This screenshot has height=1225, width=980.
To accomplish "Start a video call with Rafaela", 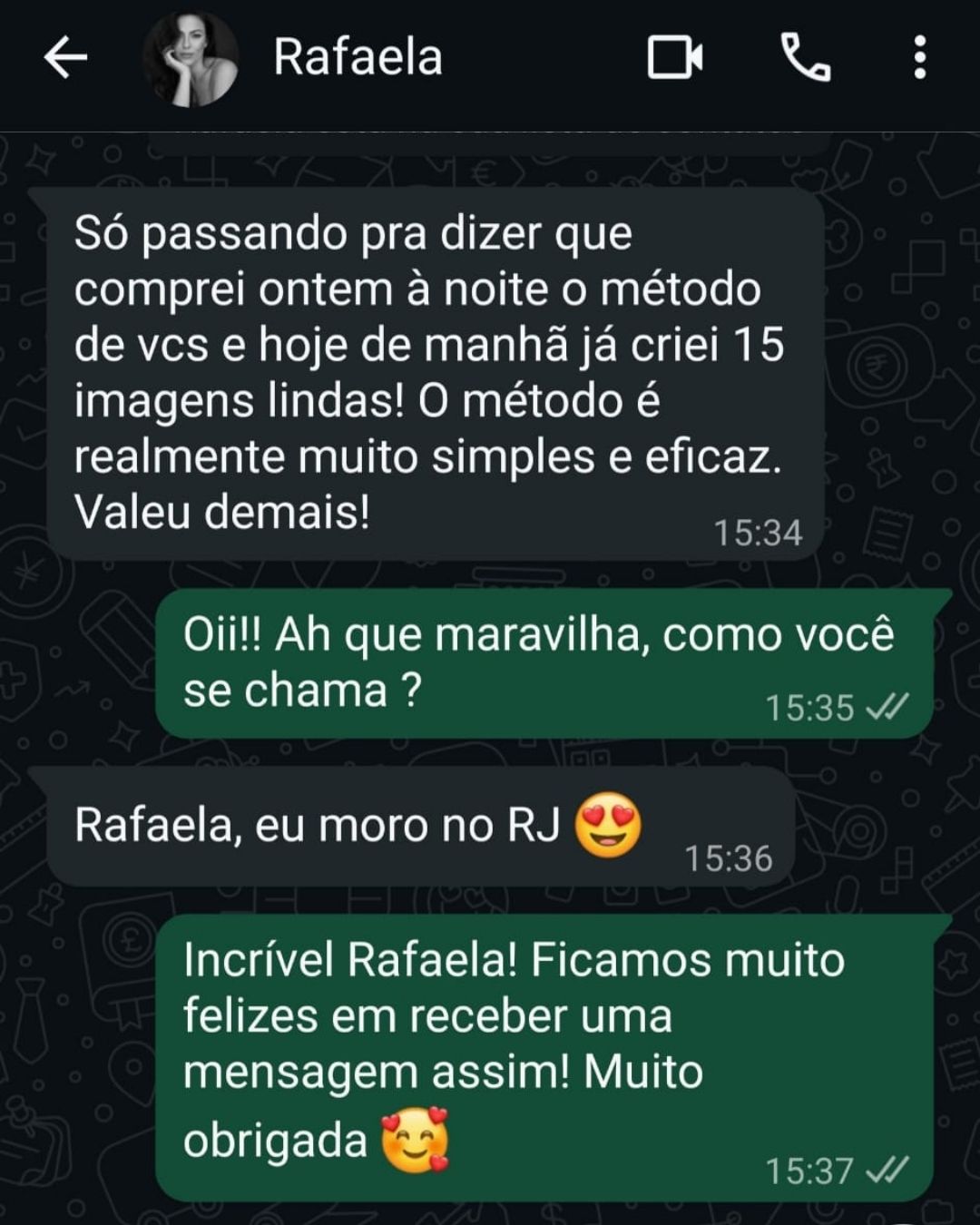I will 675,58.
